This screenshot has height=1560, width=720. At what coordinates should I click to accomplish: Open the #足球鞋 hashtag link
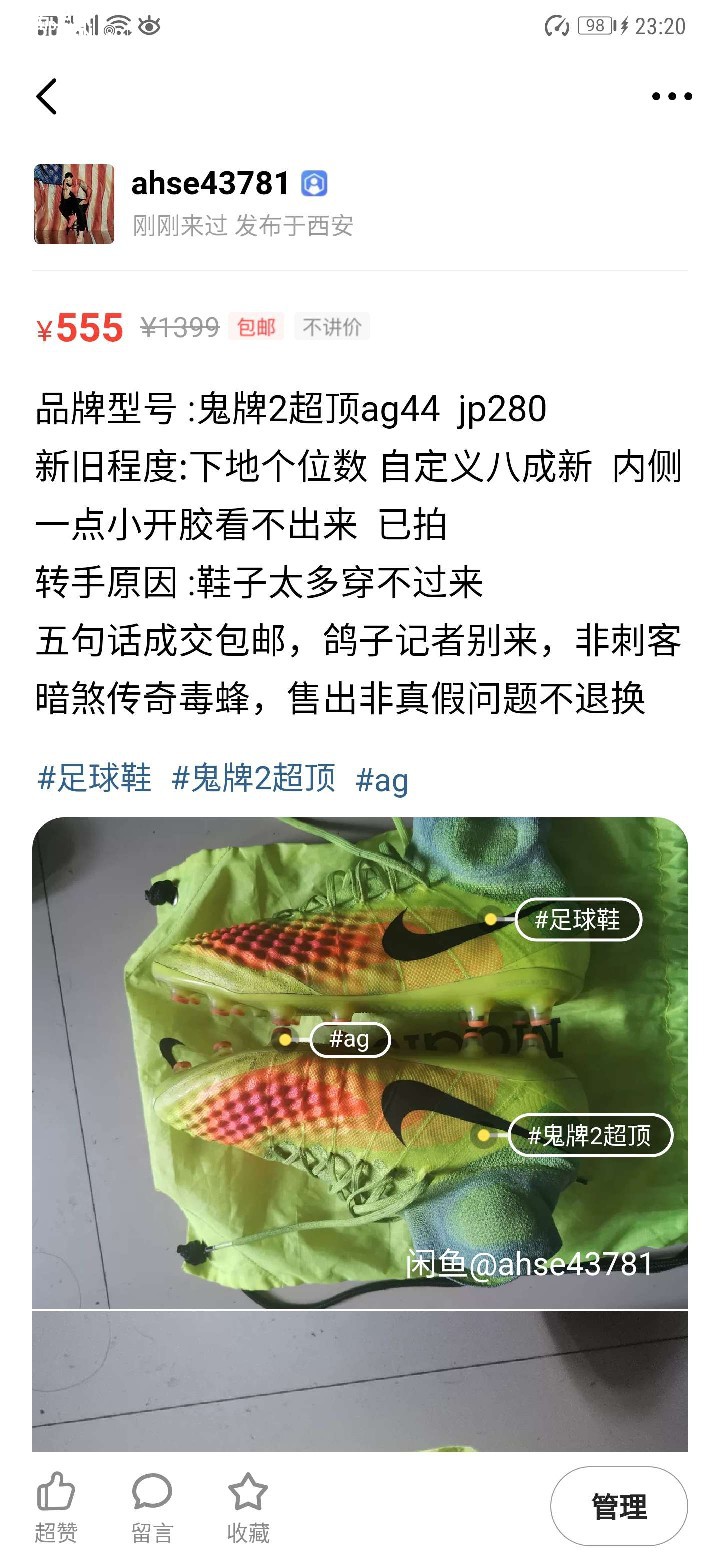pos(95,779)
